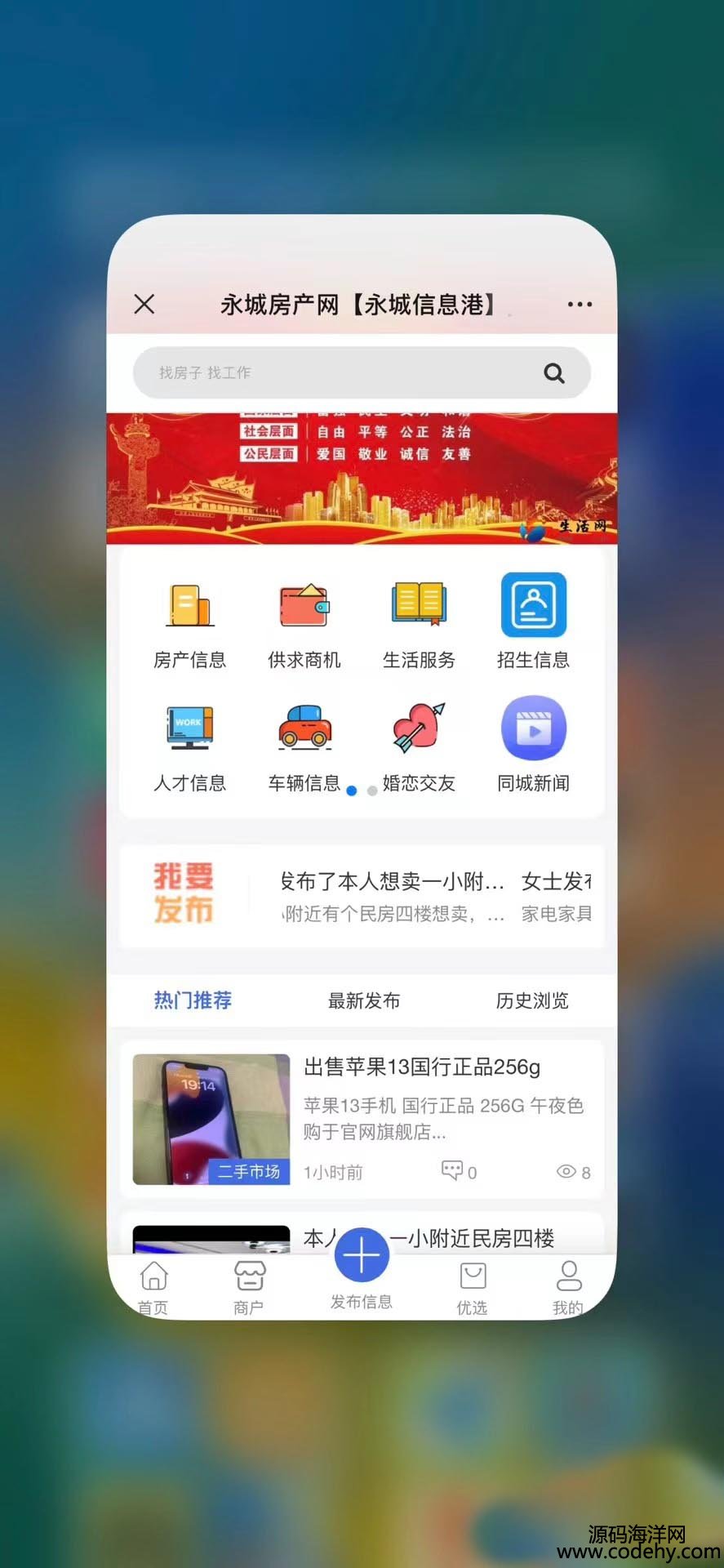Open the 车辆信息 category
Viewport: 724px width, 1568px height.
pos(304,744)
